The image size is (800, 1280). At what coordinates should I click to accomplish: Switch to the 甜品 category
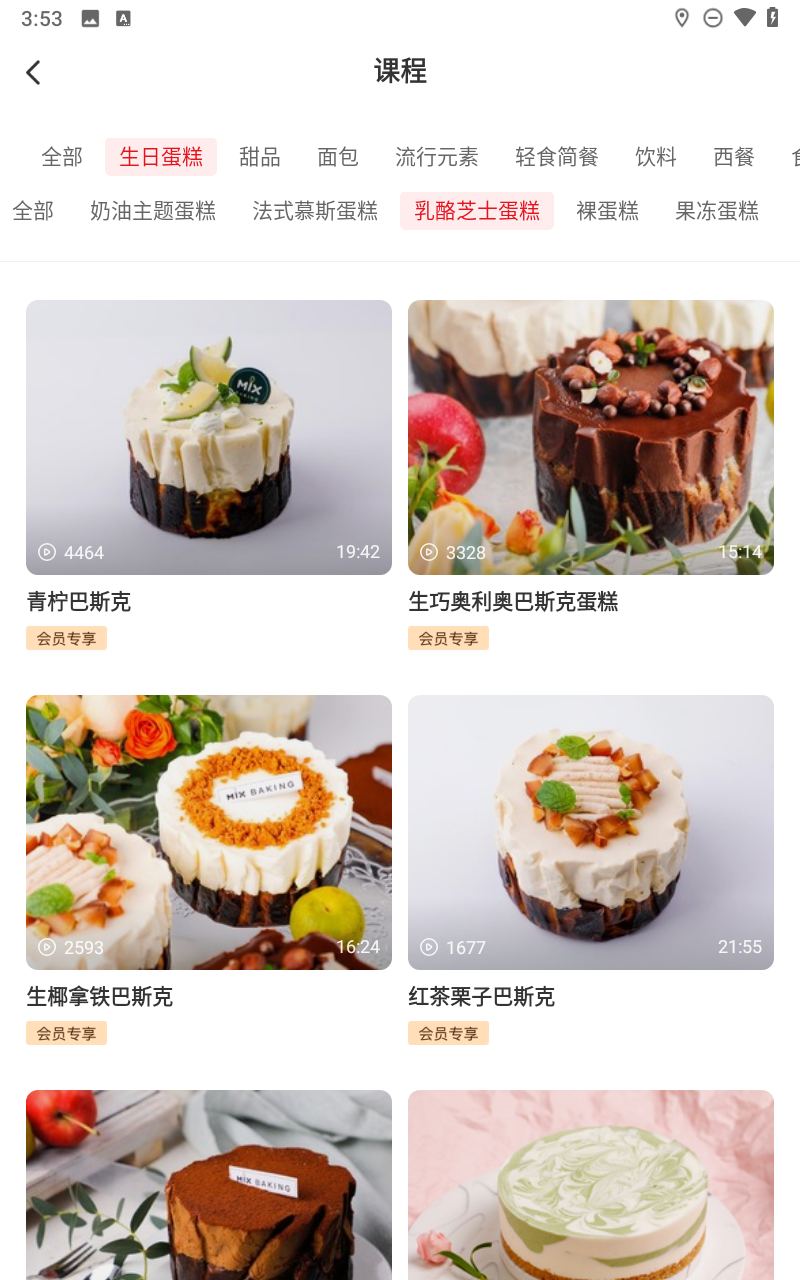[x=260, y=157]
